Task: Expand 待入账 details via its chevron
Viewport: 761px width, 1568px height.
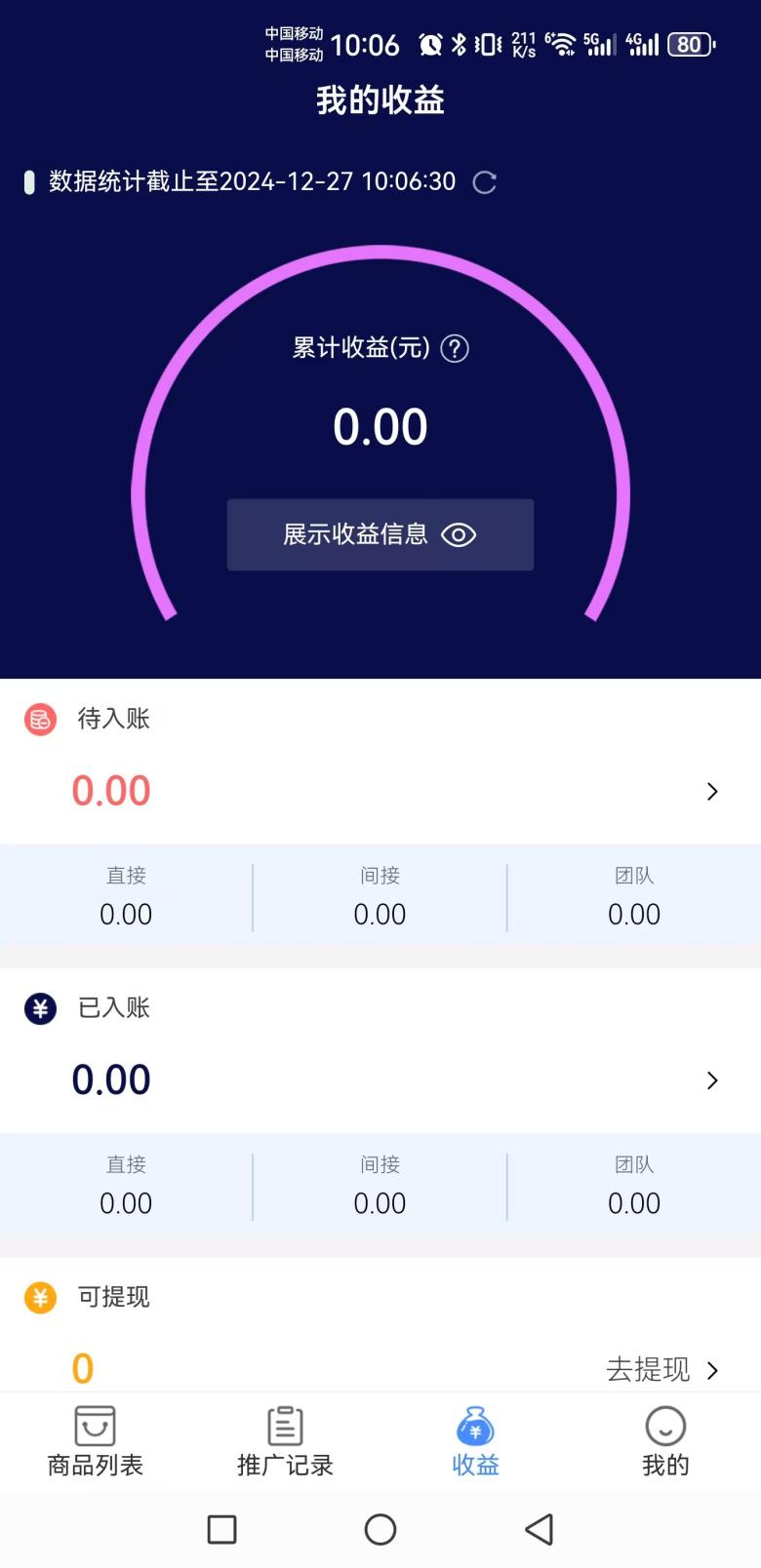Action: [712, 791]
